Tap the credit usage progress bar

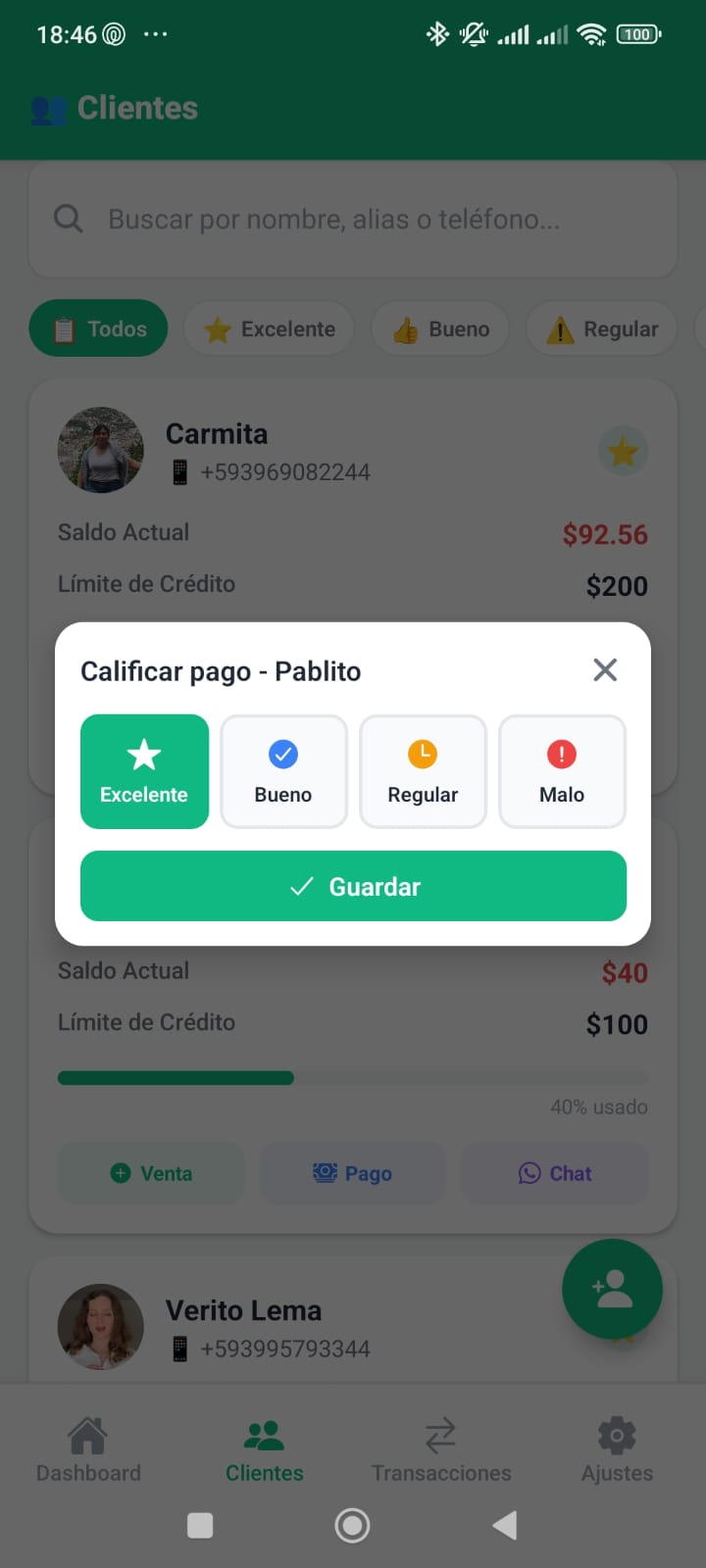[x=353, y=1078]
